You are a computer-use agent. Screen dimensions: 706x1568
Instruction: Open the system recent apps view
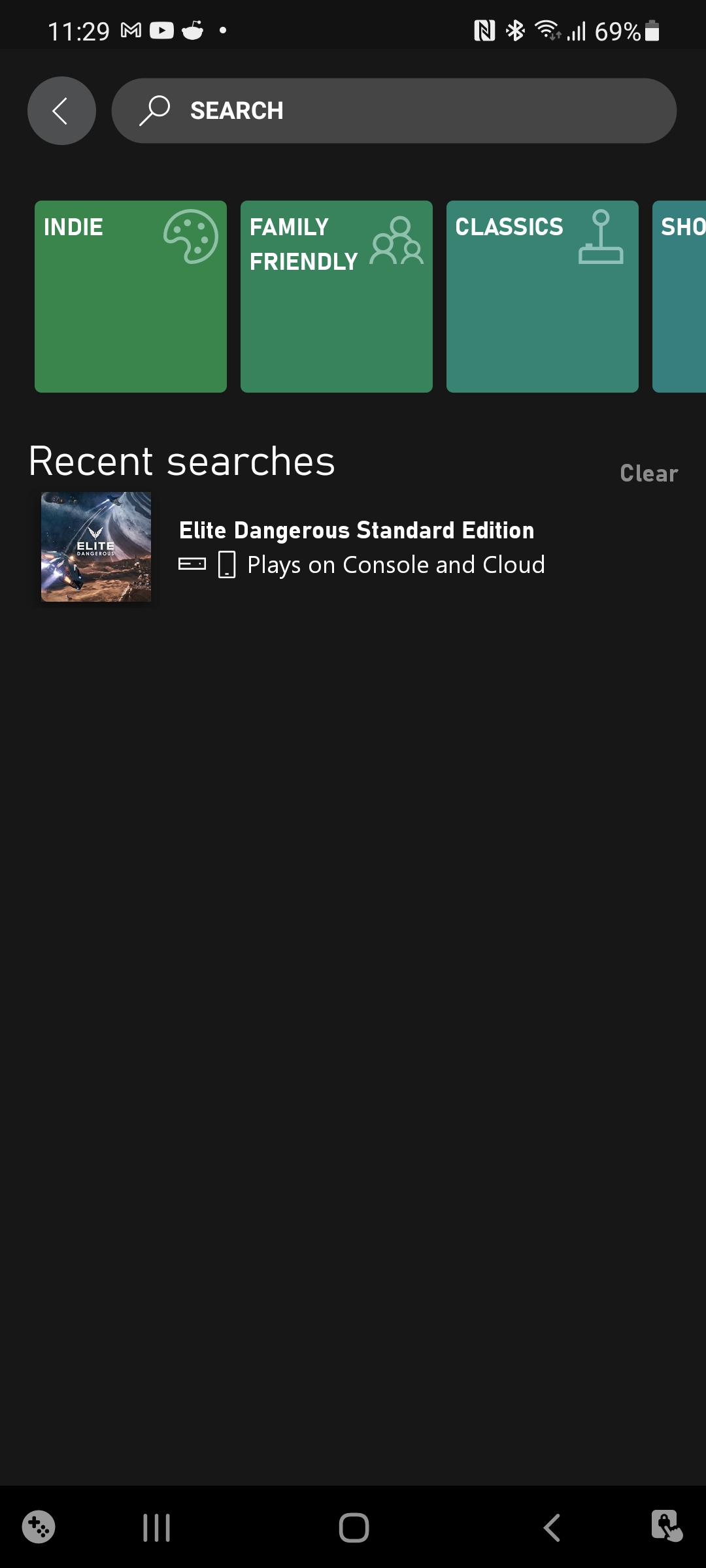[157, 1527]
